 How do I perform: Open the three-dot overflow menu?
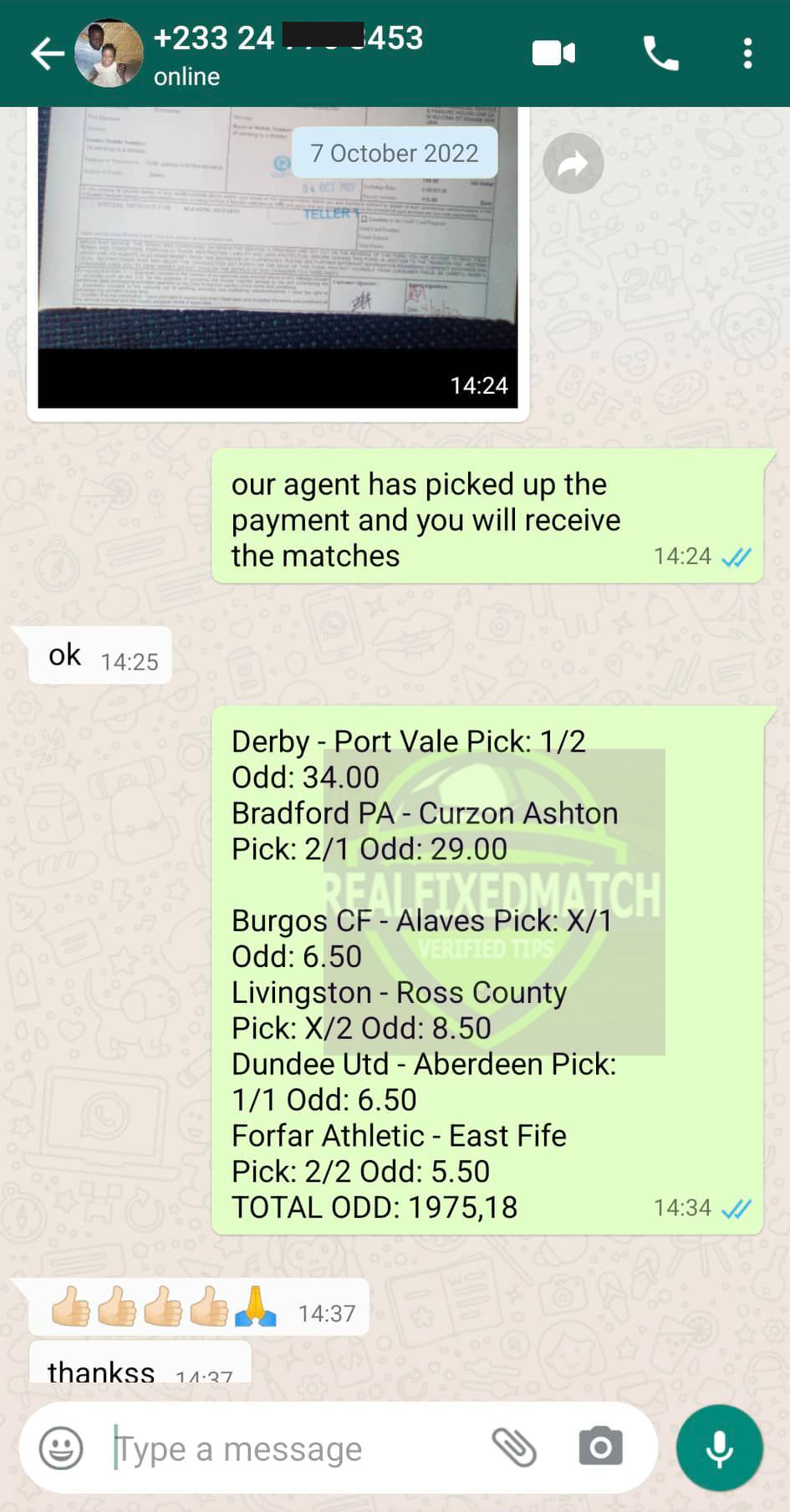coord(747,54)
